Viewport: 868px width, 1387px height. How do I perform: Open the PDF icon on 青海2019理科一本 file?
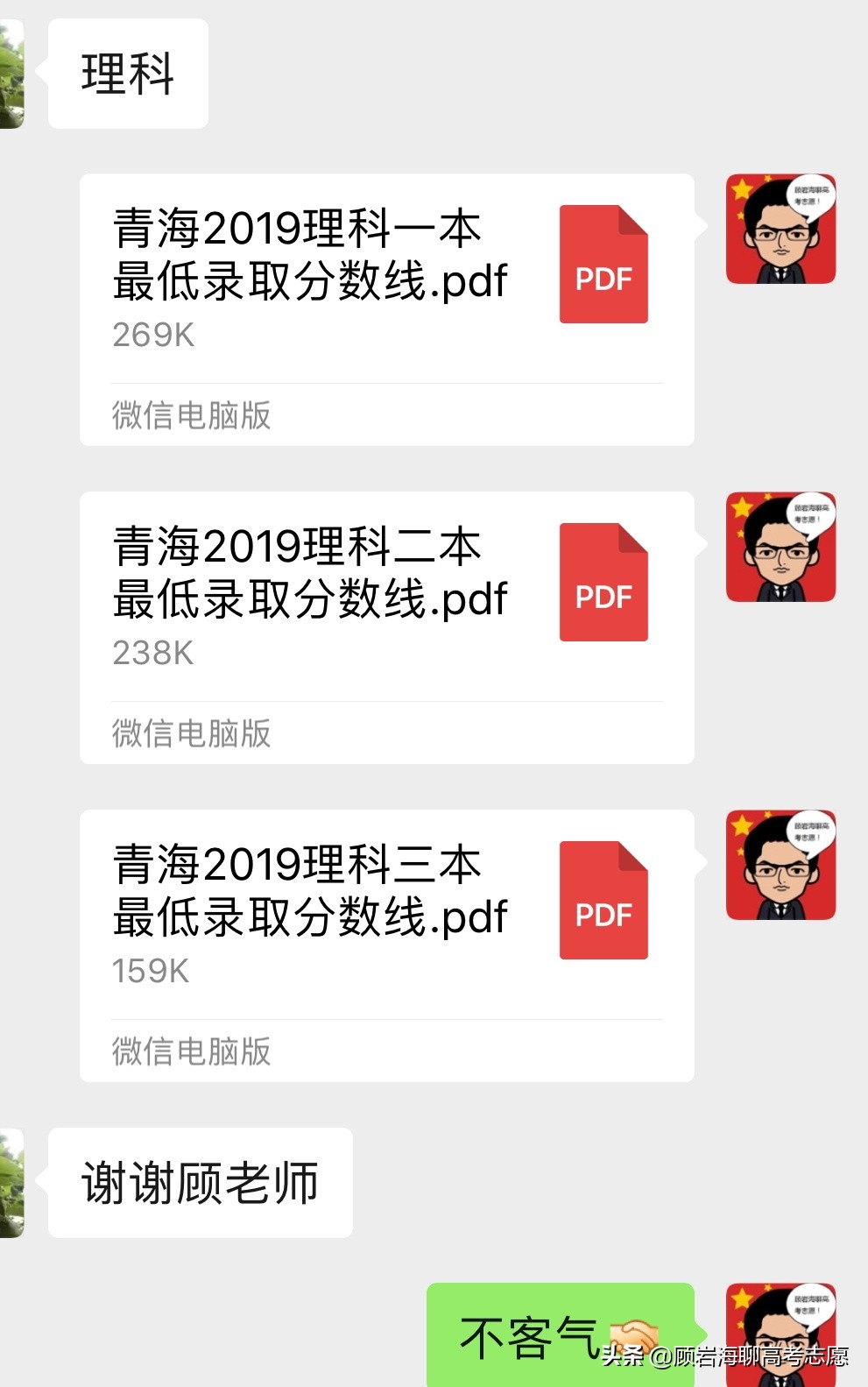[x=603, y=267]
